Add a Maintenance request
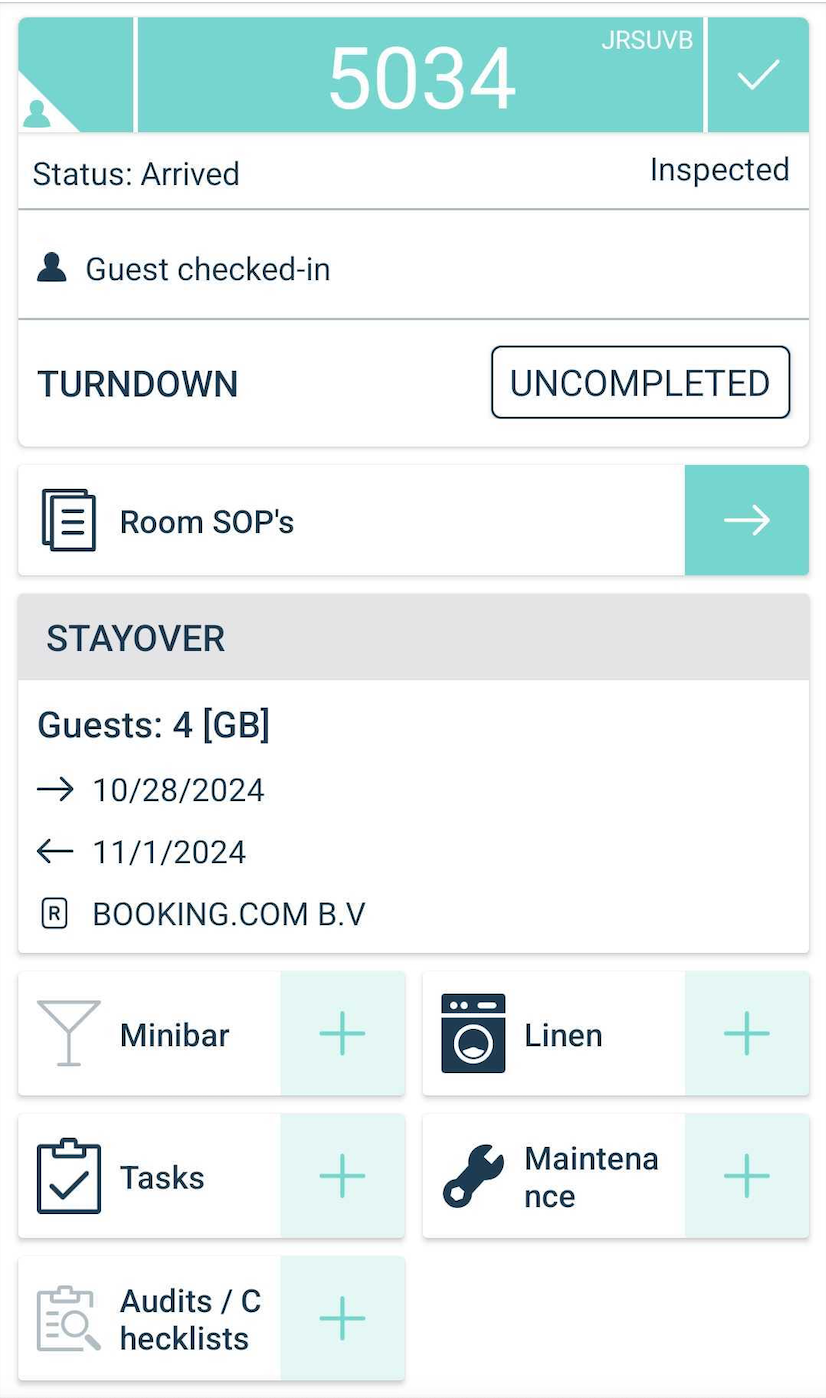This screenshot has height=1398, width=826. [x=746, y=1177]
